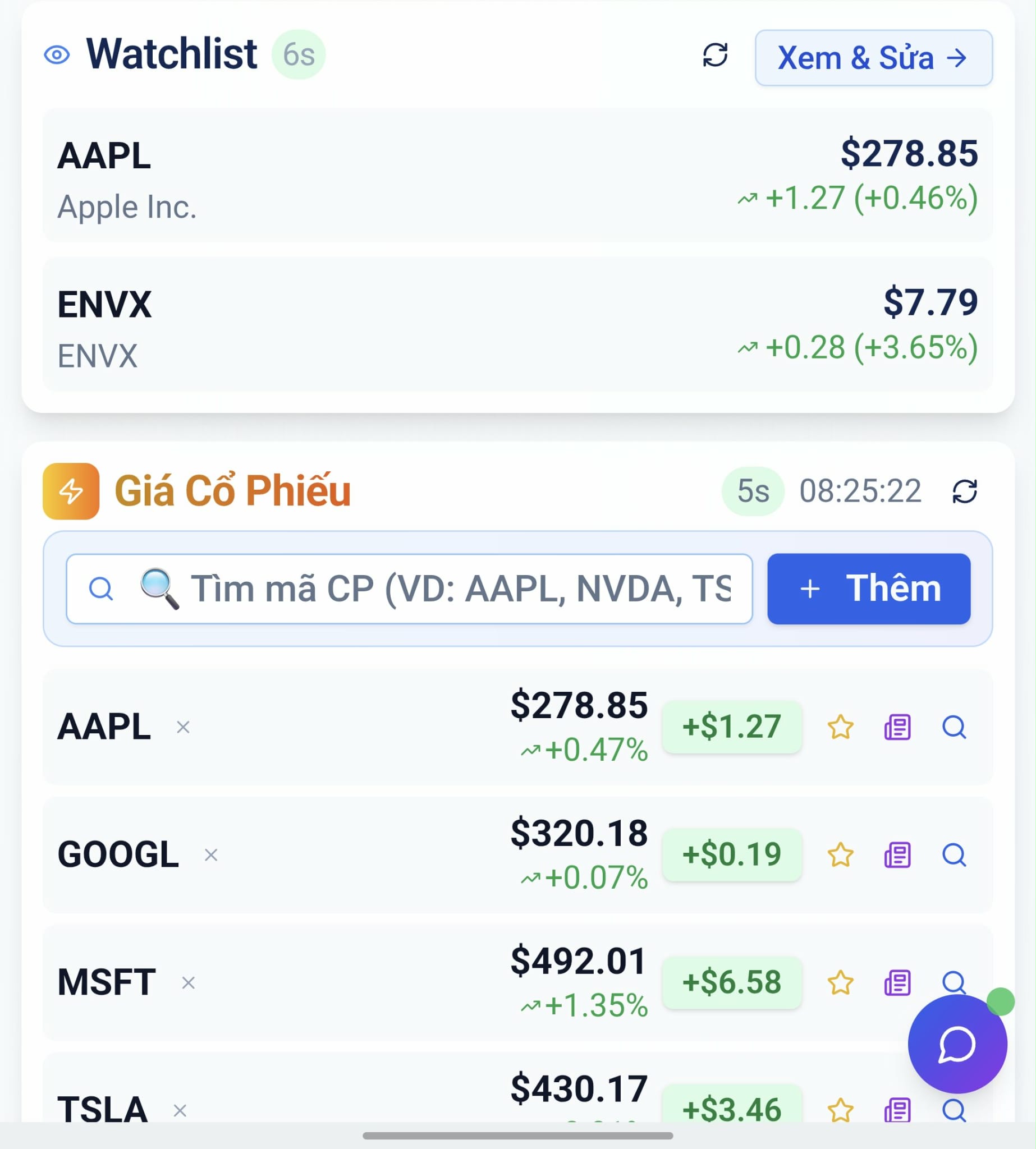Screen dimensions: 1036x1149
Task: Star AAPL as a favorite
Action: [840, 727]
